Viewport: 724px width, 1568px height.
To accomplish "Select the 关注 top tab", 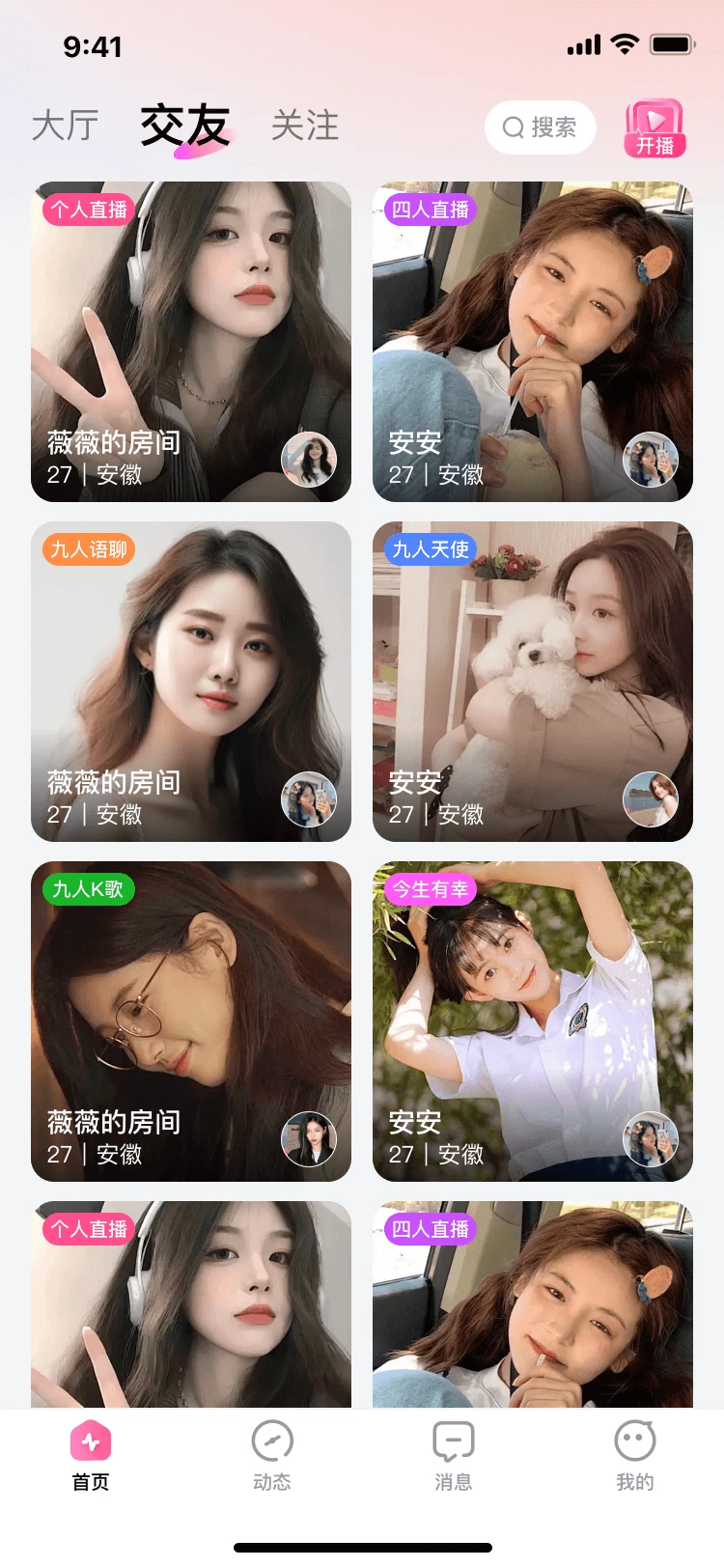I will tap(305, 126).
